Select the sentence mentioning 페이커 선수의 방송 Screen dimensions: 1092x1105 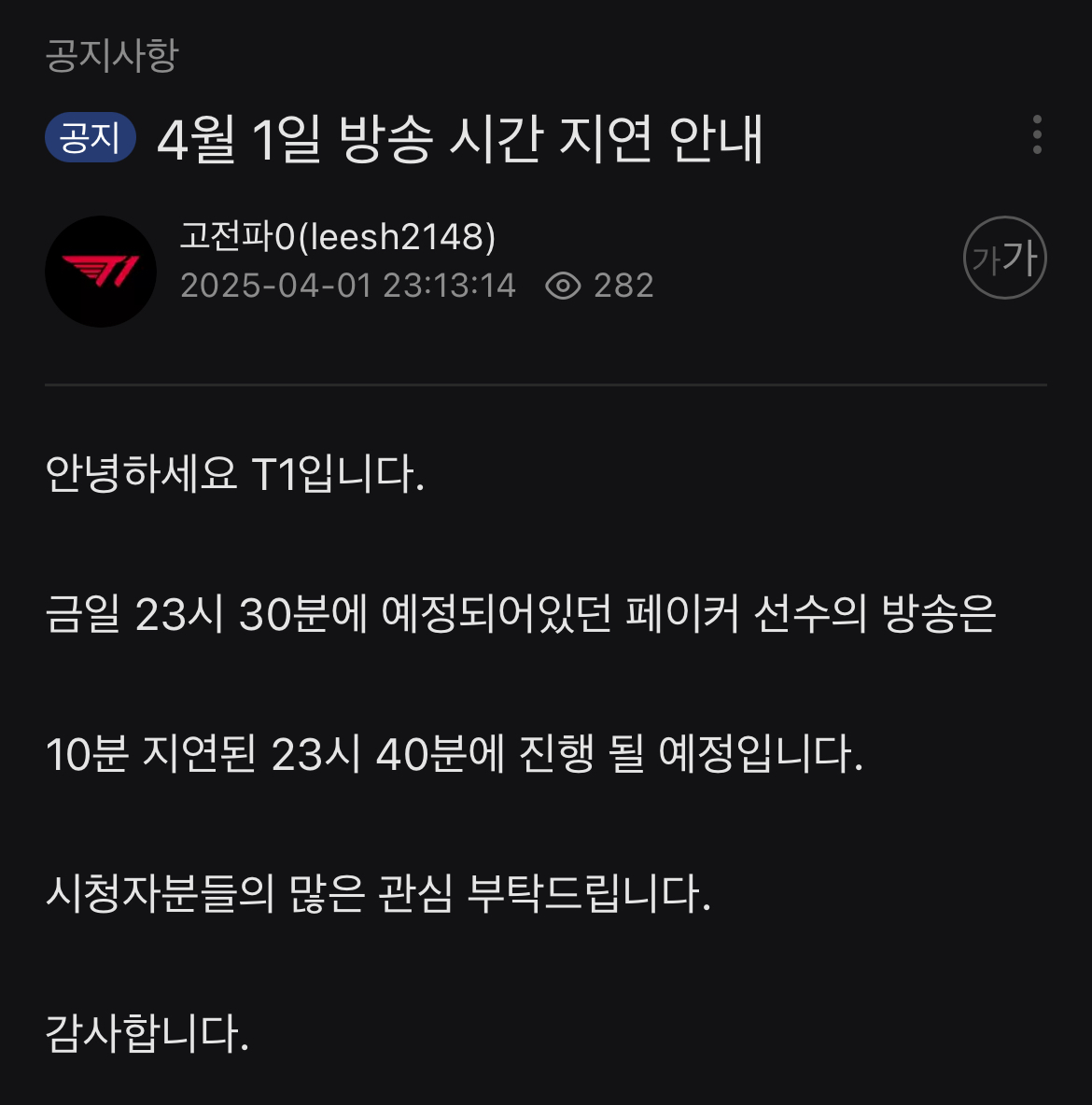(523, 616)
